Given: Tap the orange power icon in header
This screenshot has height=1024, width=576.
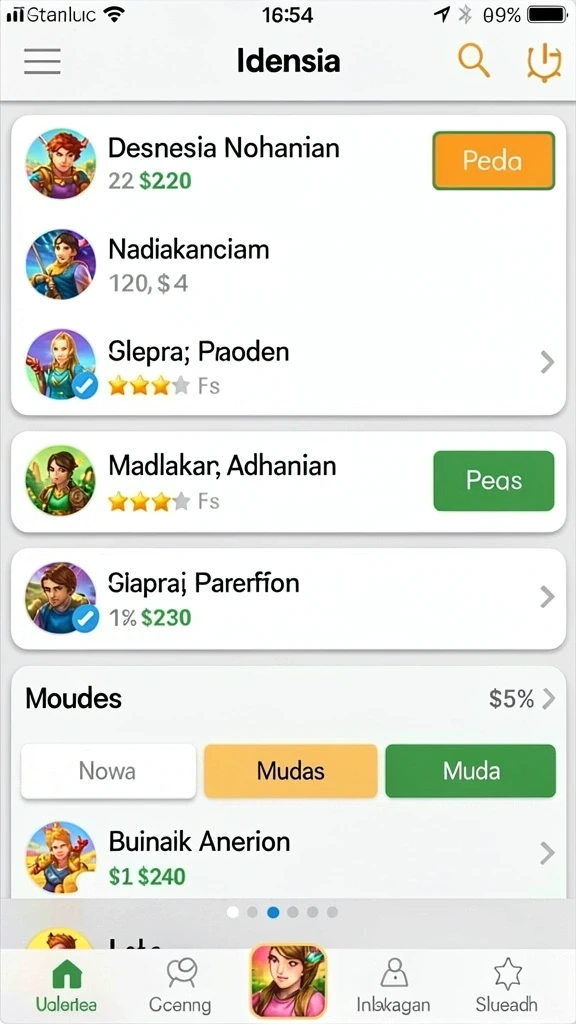Looking at the screenshot, I should point(543,63).
